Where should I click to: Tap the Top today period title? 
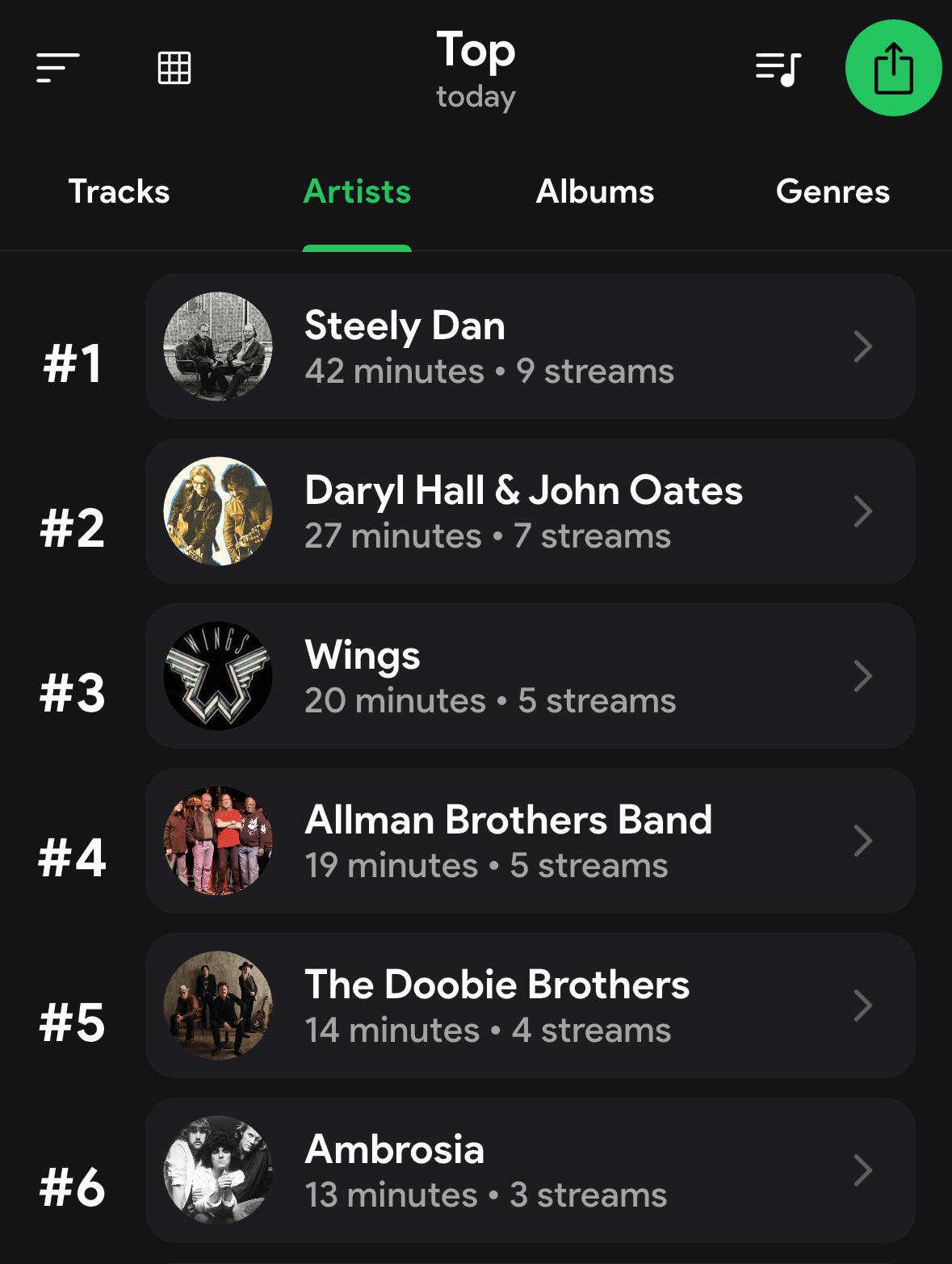pos(476,69)
